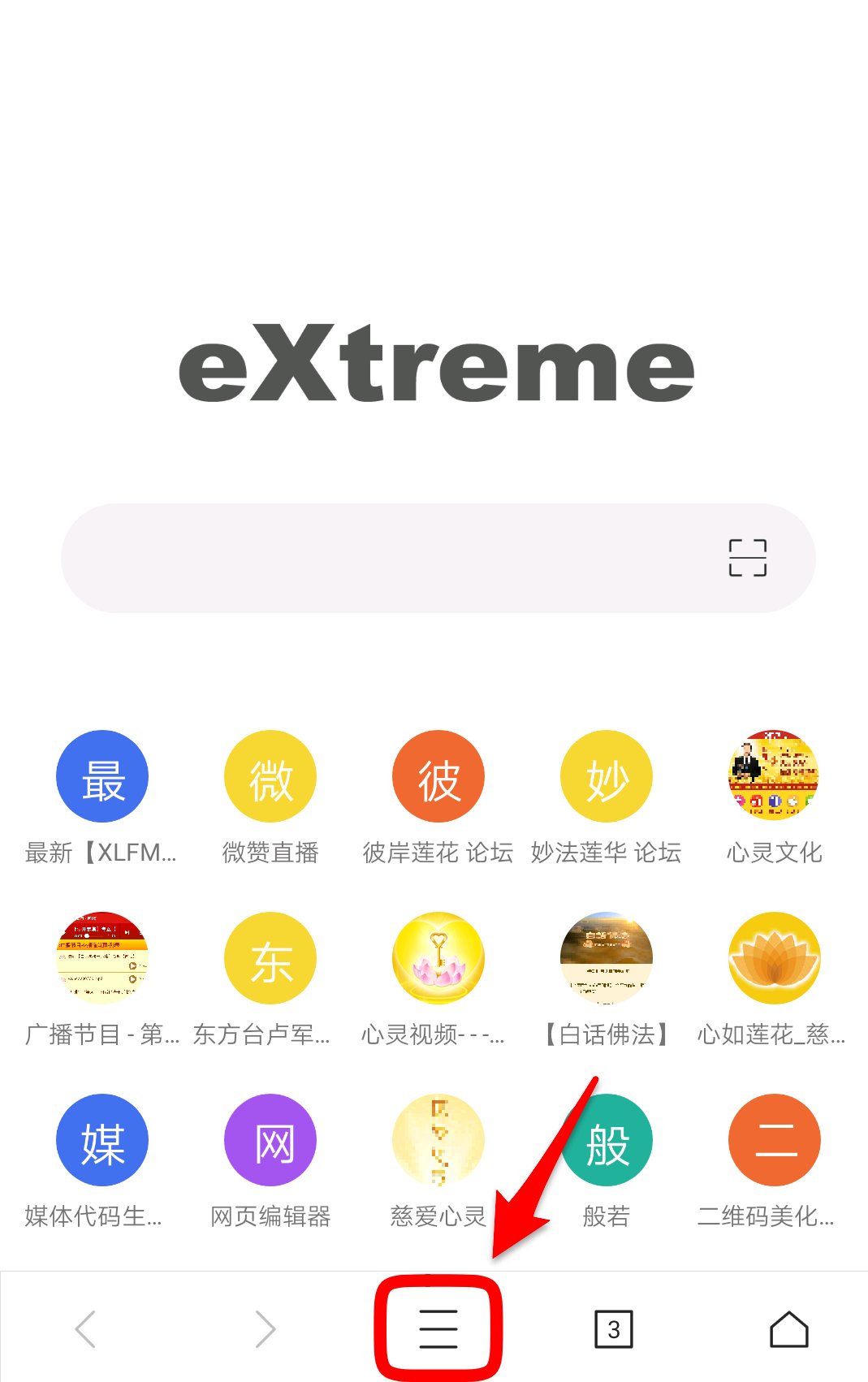Open the hamburger menu in bottom toolbar
Image resolution: width=868 pixels, height=1382 pixels.
point(438,1329)
